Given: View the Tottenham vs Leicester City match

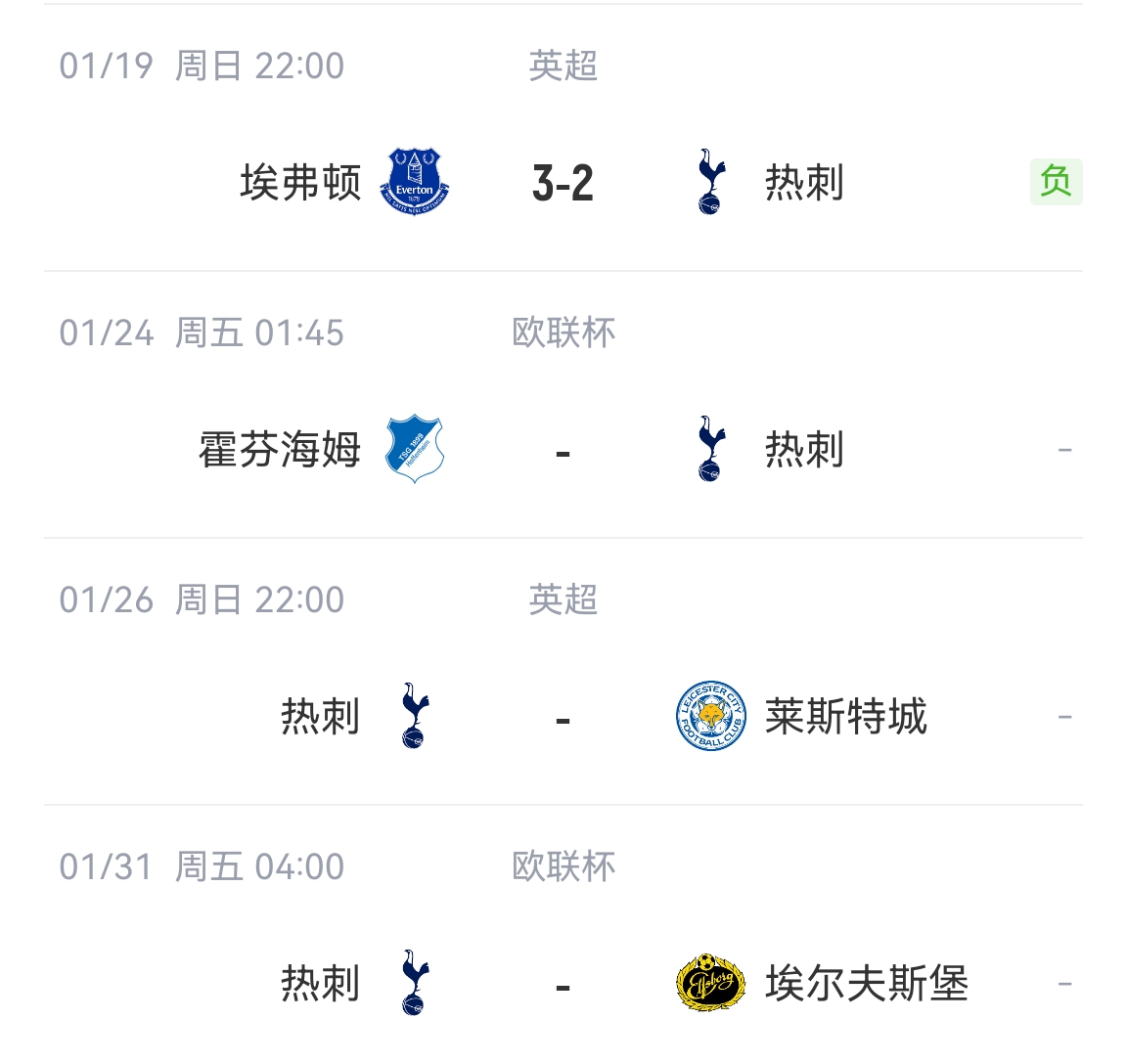Looking at the screenshot, I should pos(563,719).
